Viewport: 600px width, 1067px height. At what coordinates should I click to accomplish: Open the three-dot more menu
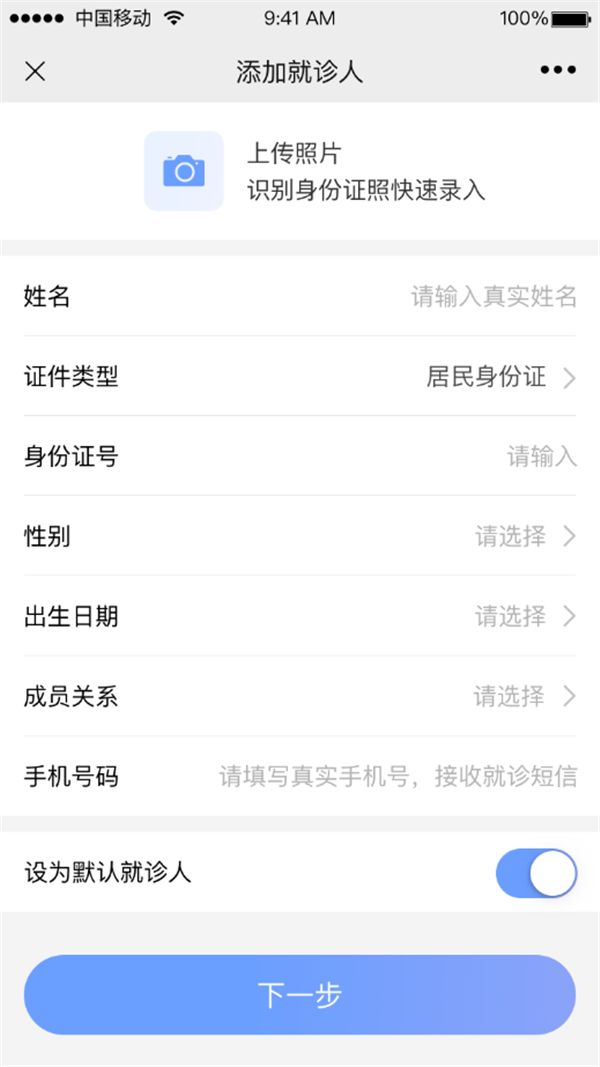point(559,70)
